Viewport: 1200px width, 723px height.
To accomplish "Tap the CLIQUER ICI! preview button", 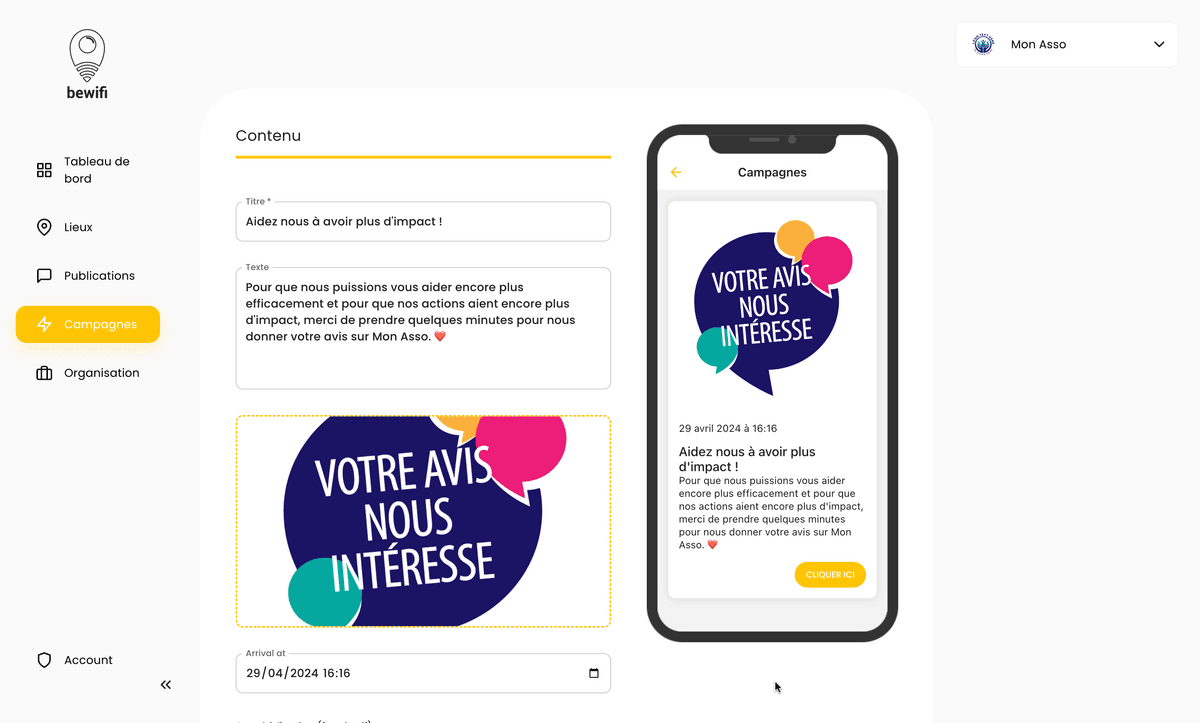I will (829, 575).
